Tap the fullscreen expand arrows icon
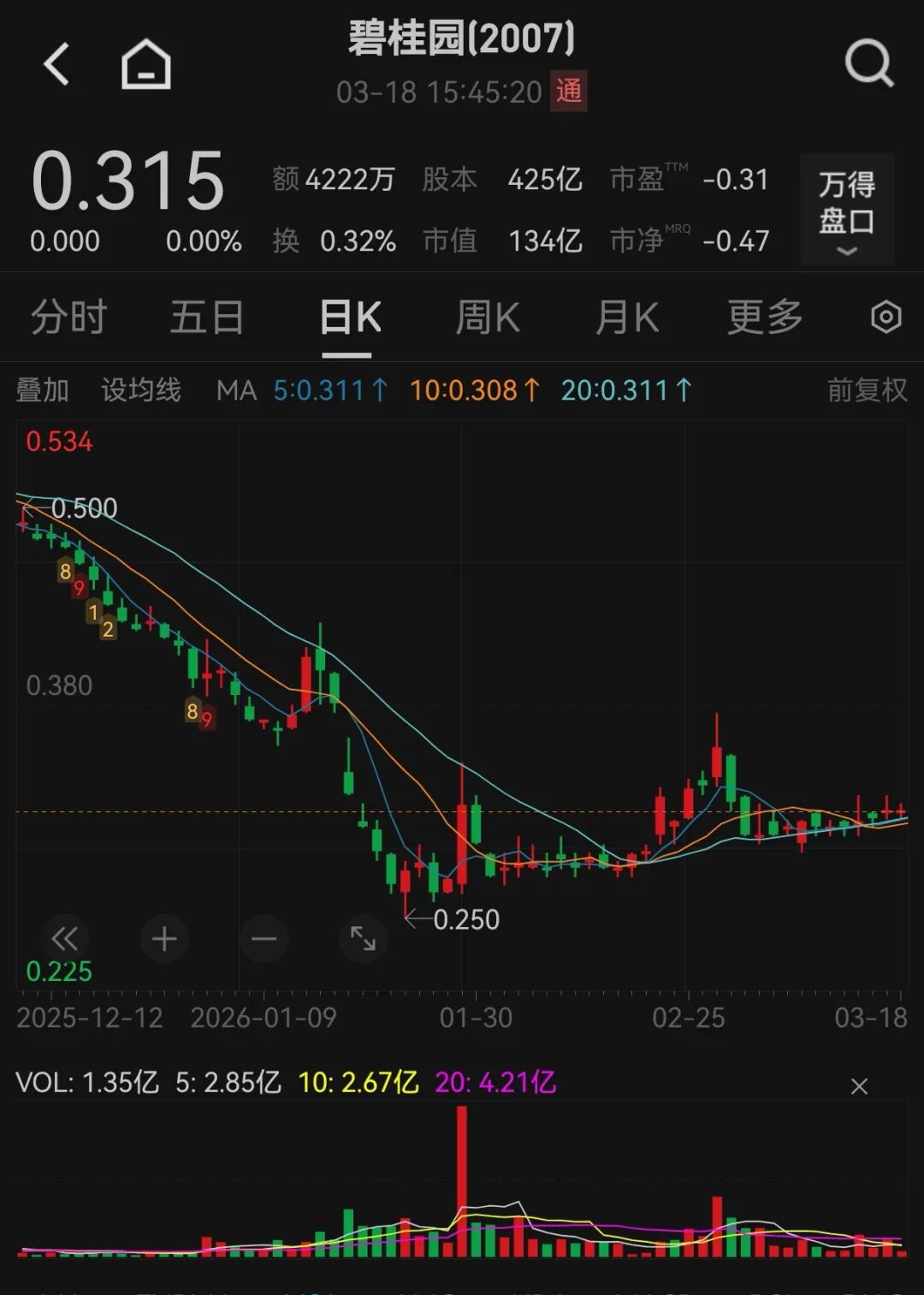 [363, 939]
